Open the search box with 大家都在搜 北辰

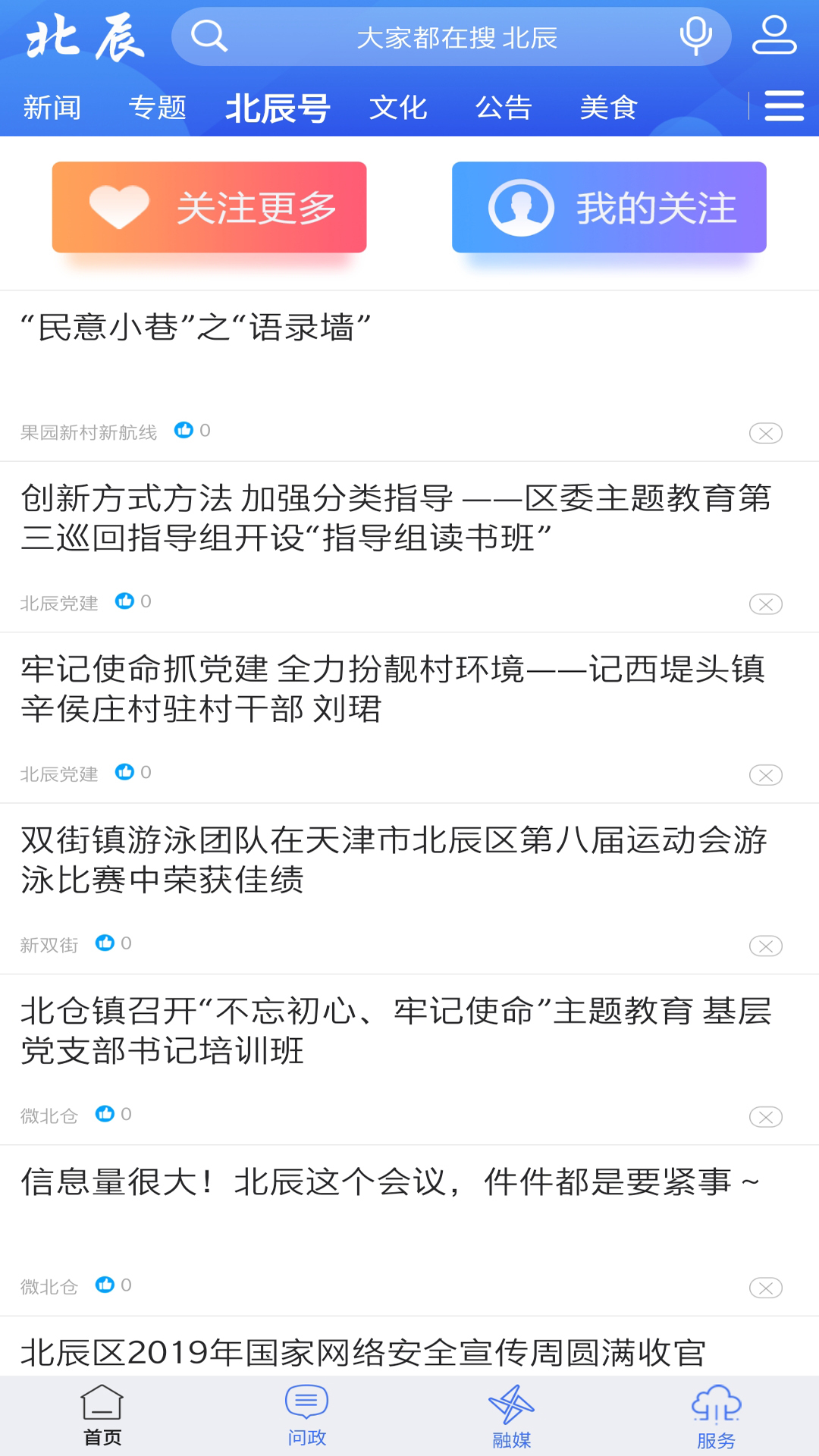tap(455, 36)
